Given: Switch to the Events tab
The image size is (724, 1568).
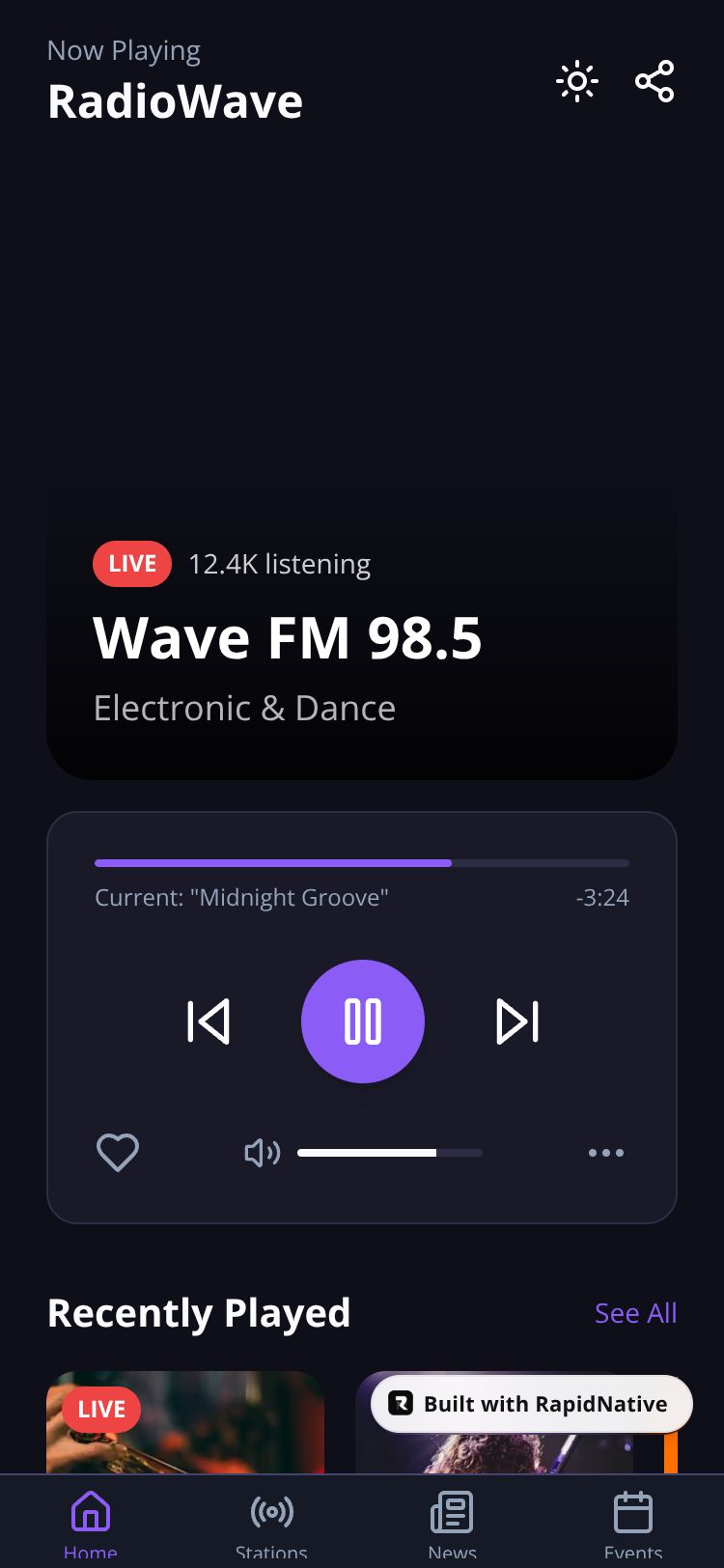Looking at the screenshot, I should pos(633,1523).
